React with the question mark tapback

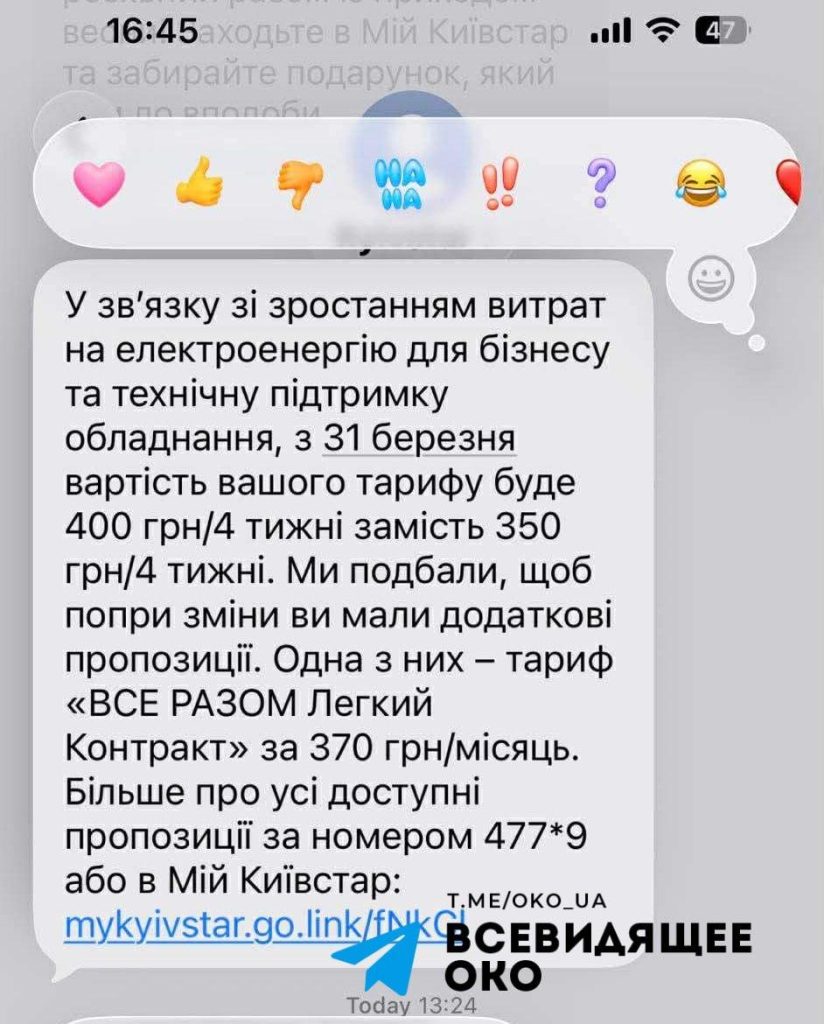(x=599, y=184)
